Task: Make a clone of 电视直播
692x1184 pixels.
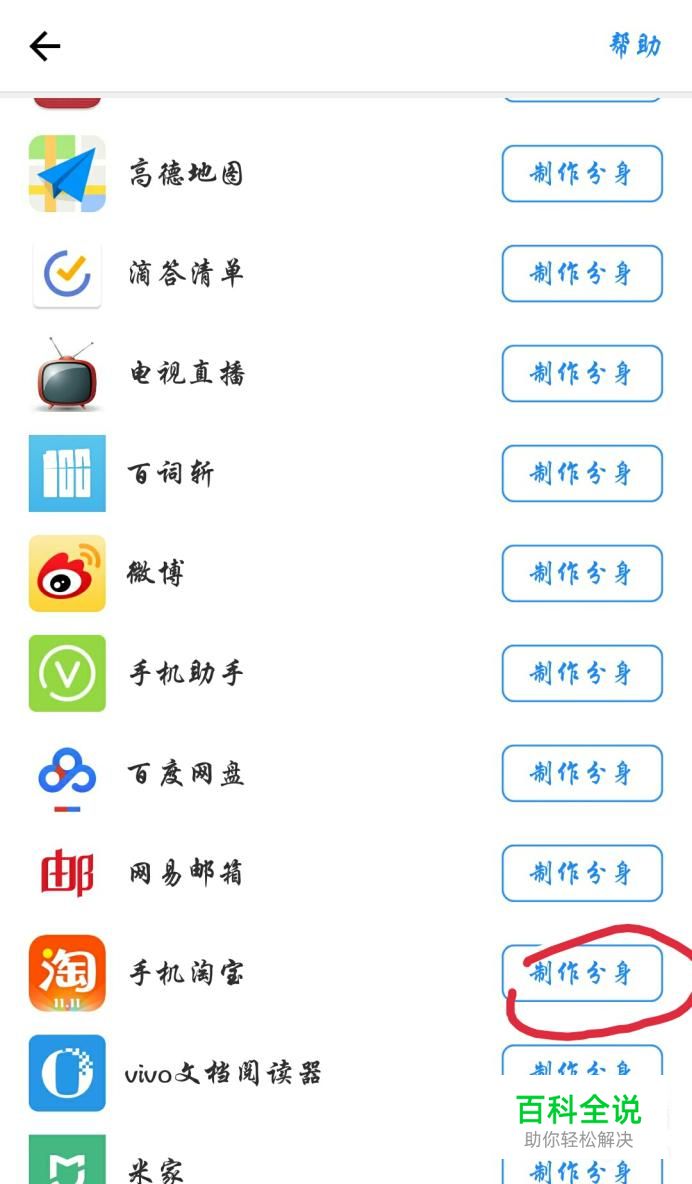Action: pyautogui.click(x=582, y=374)
